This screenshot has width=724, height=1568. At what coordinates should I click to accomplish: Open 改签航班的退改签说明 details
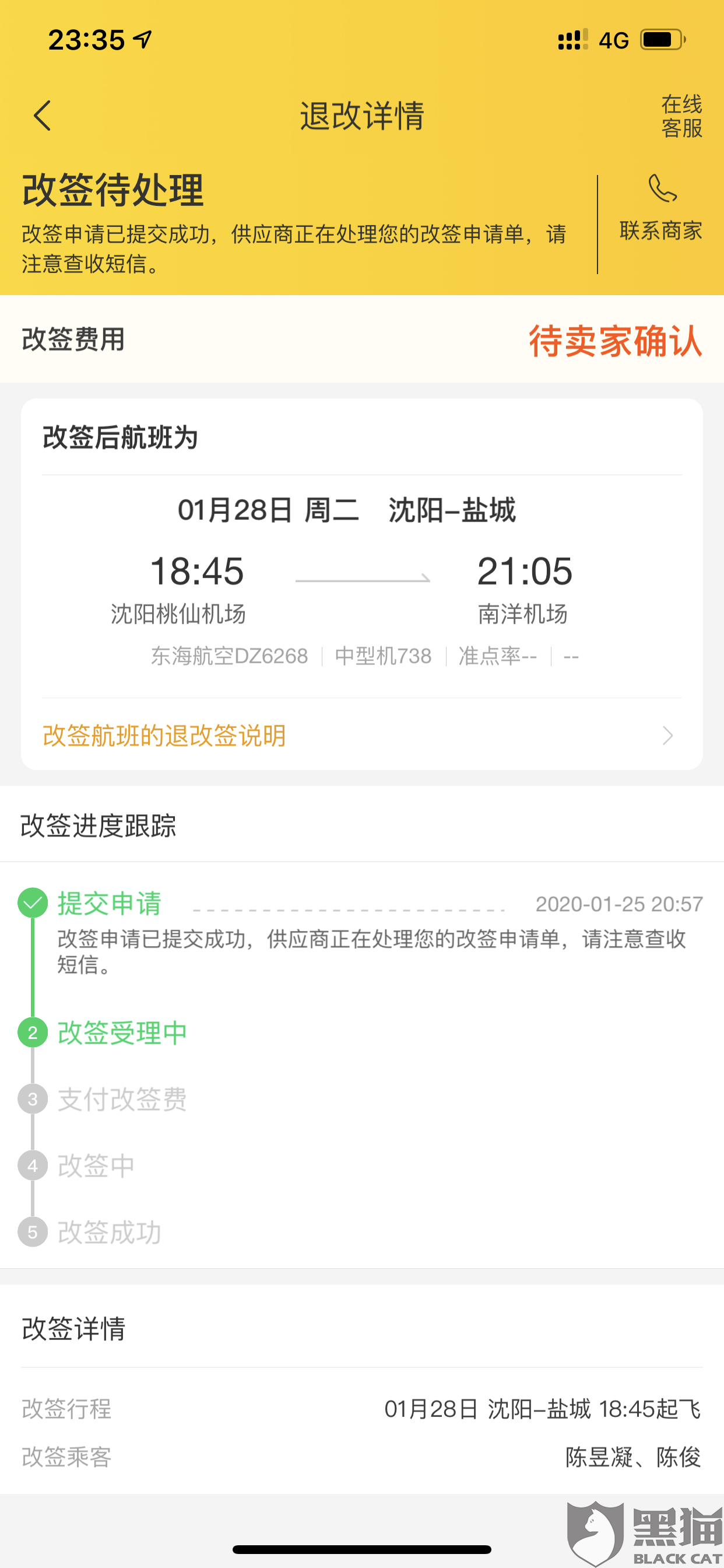(x=361, y=736)
